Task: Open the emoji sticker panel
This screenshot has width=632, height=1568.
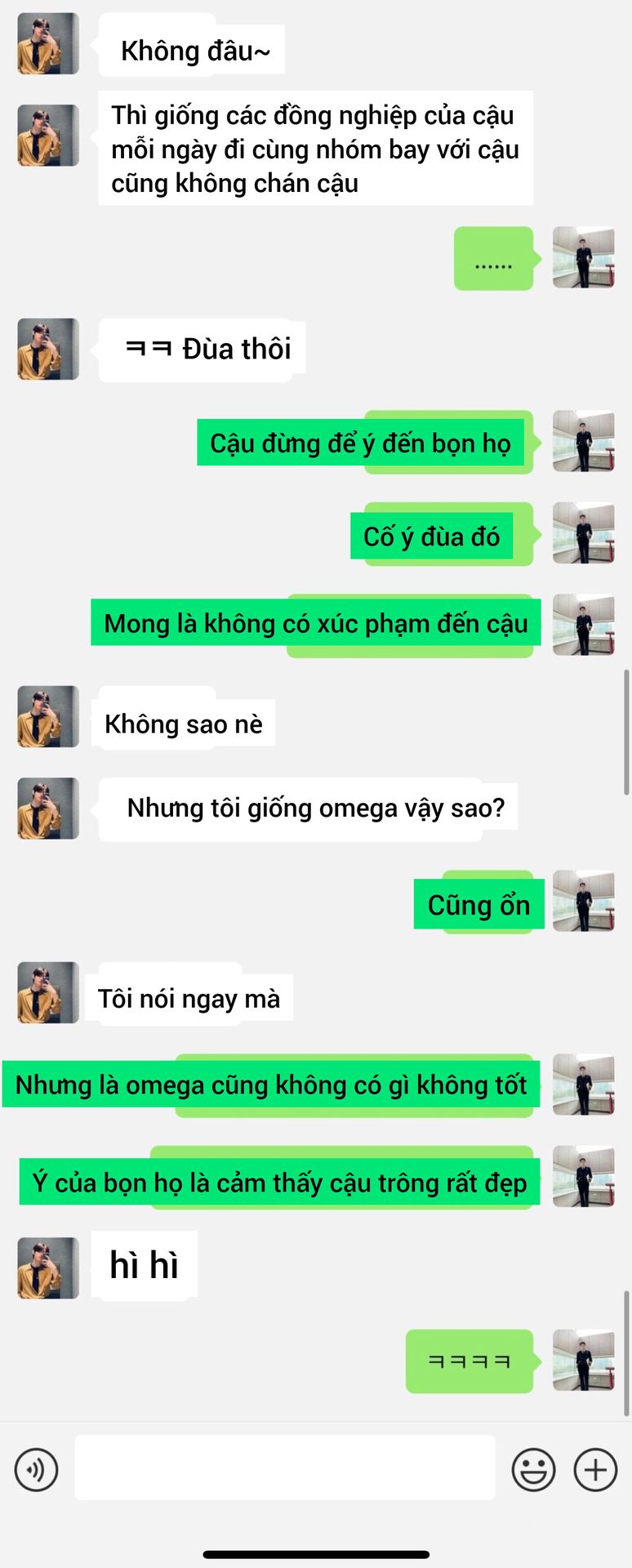Action: [x=533, y=1470]
